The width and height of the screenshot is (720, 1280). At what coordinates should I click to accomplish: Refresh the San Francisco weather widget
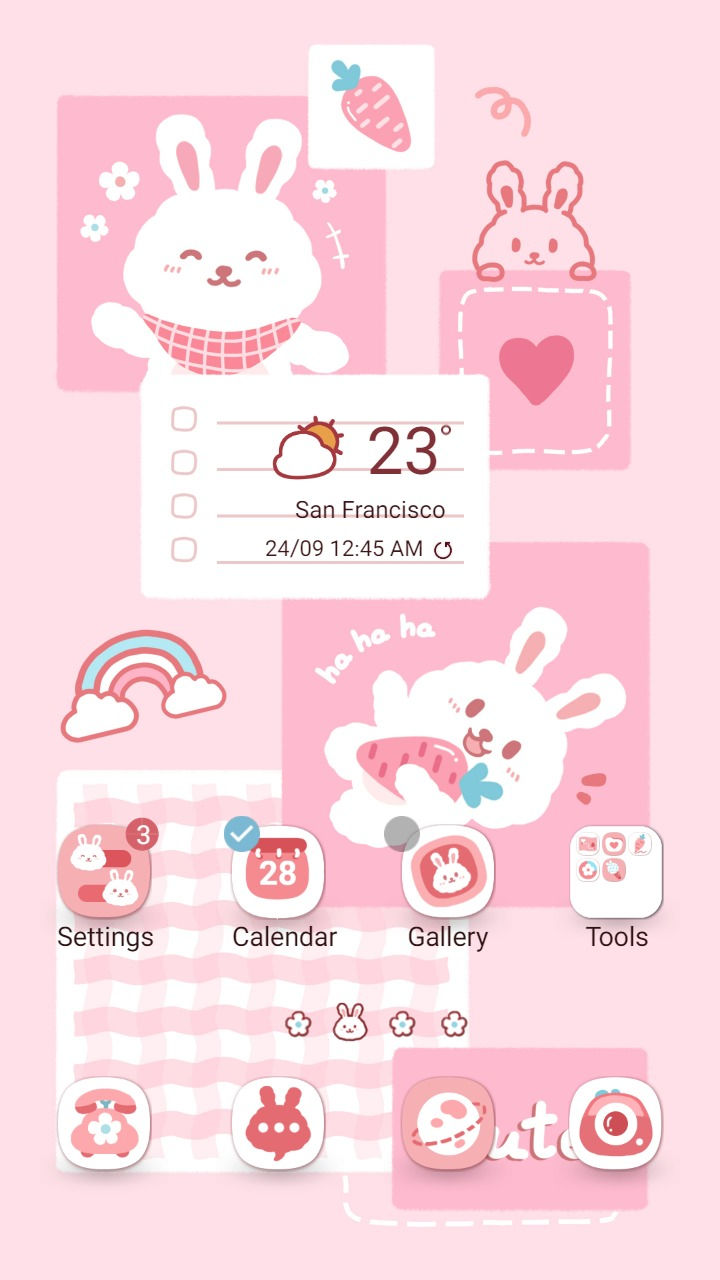(443, 549)
